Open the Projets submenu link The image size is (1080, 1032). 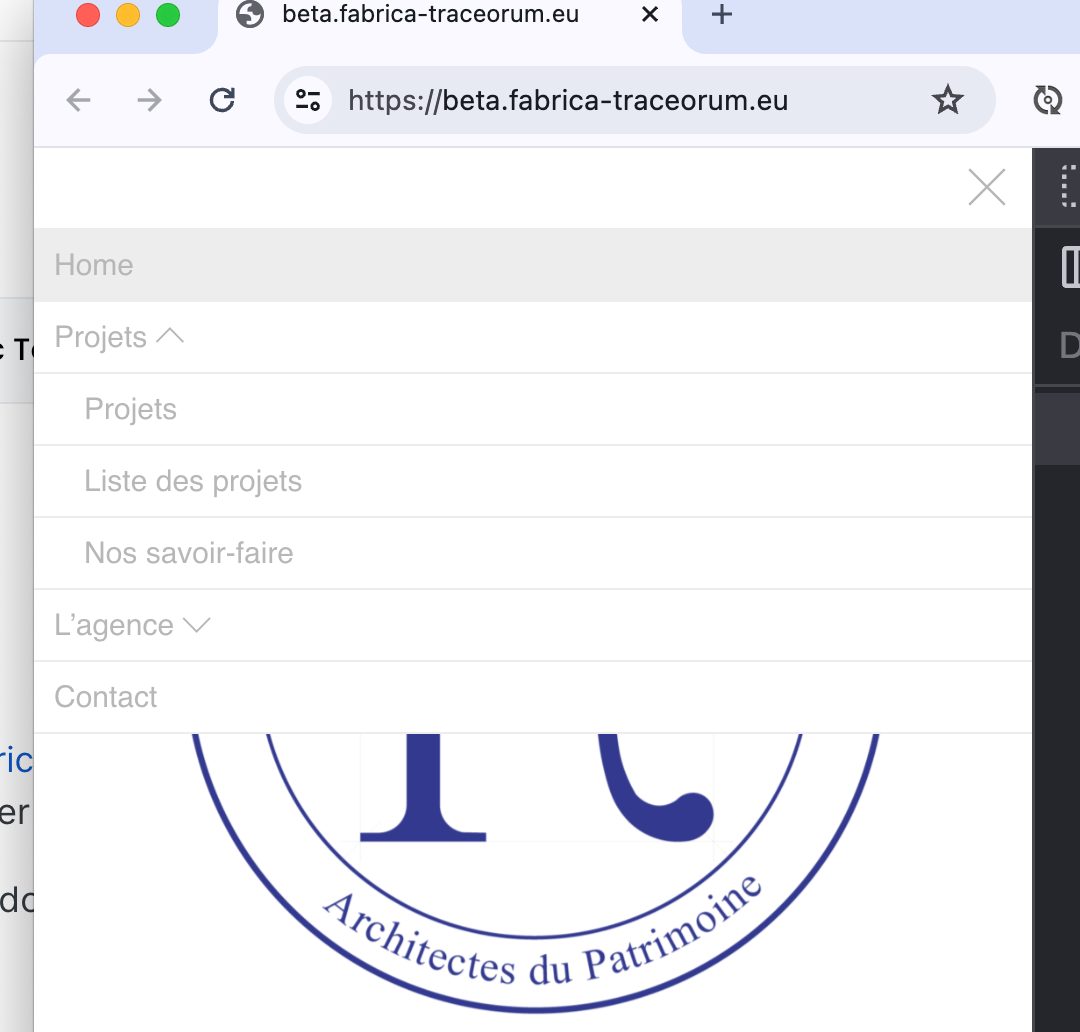coord(131,409)
